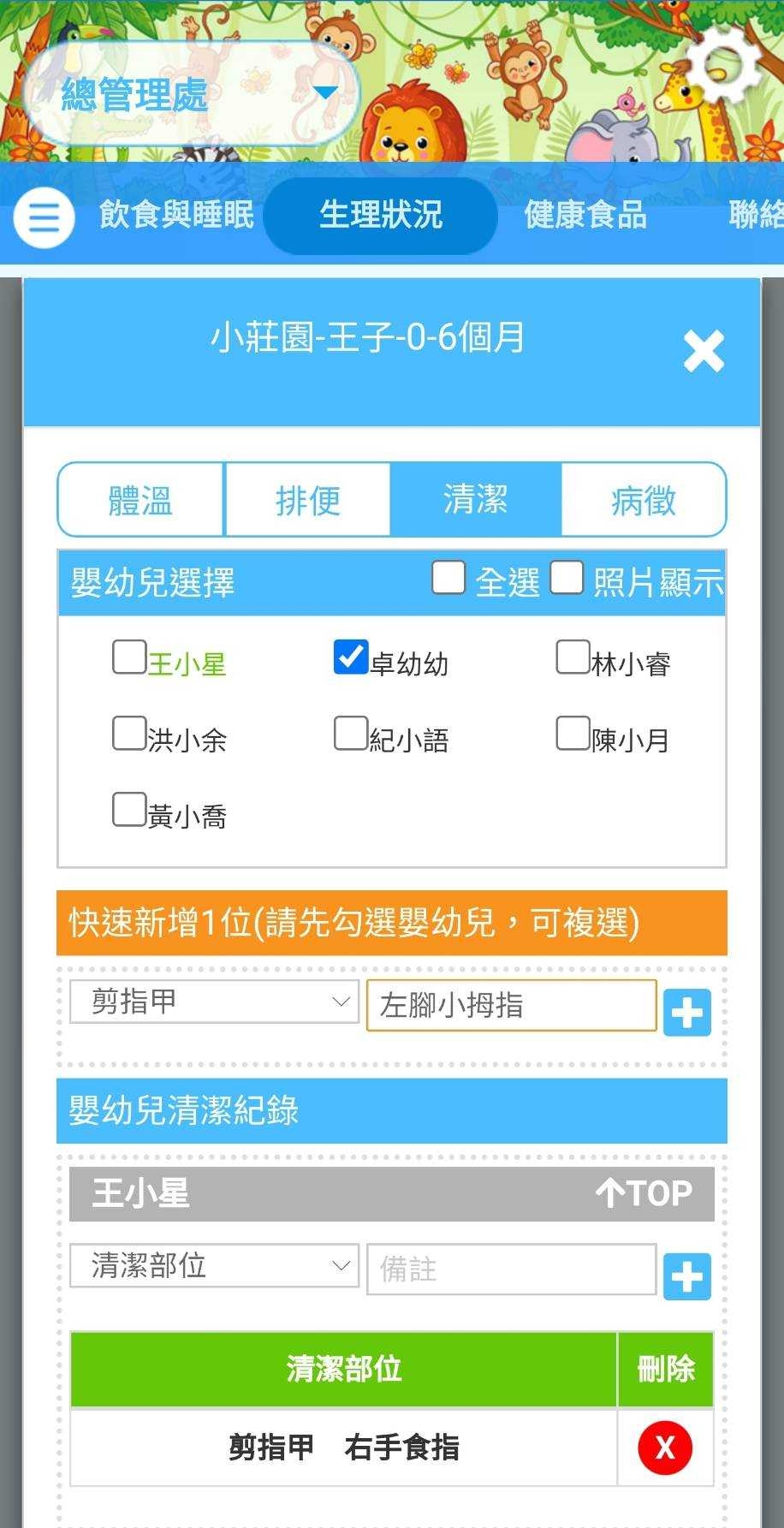Uncheck the box for 卓幼幼

[x=351, y=657]
